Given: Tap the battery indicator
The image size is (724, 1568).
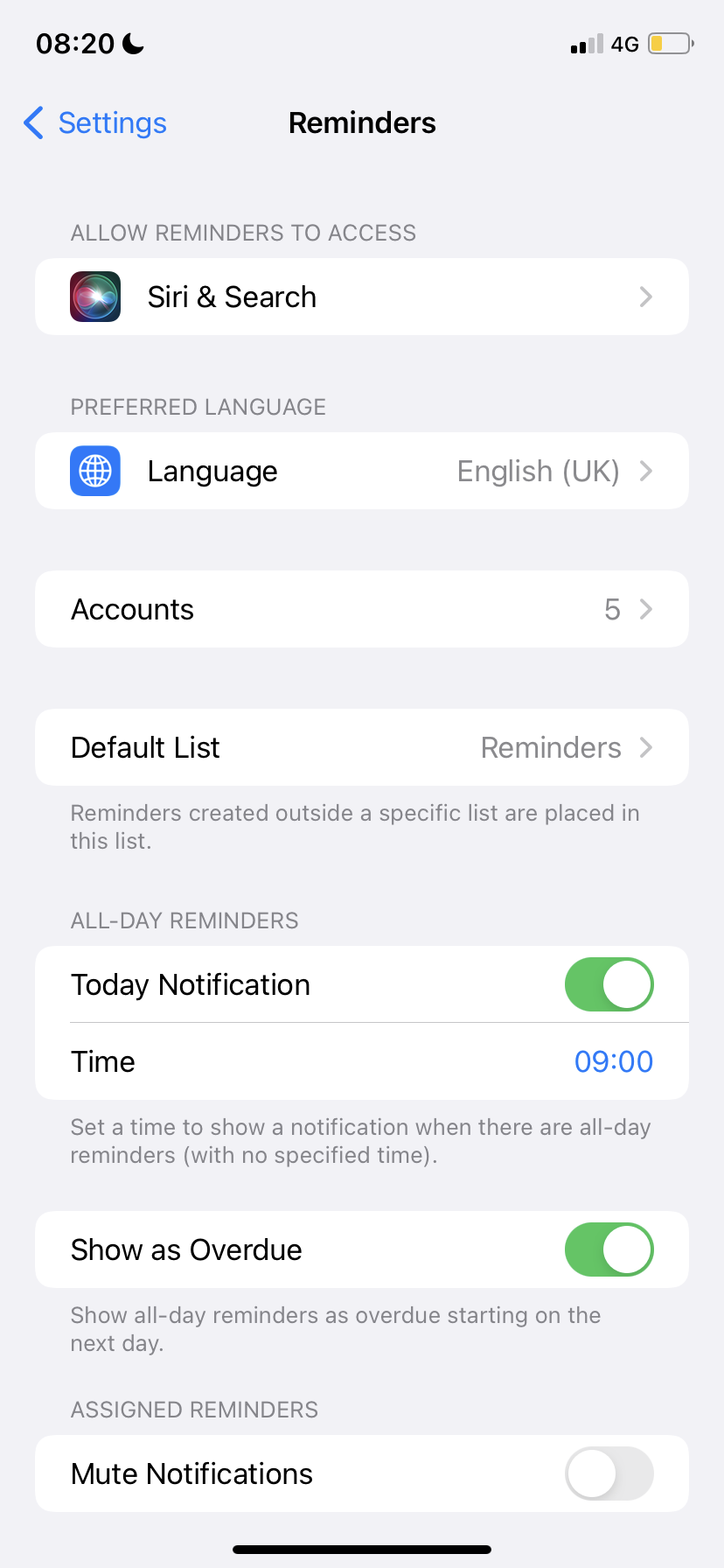Looking at the screenshot, I should 669,43.
